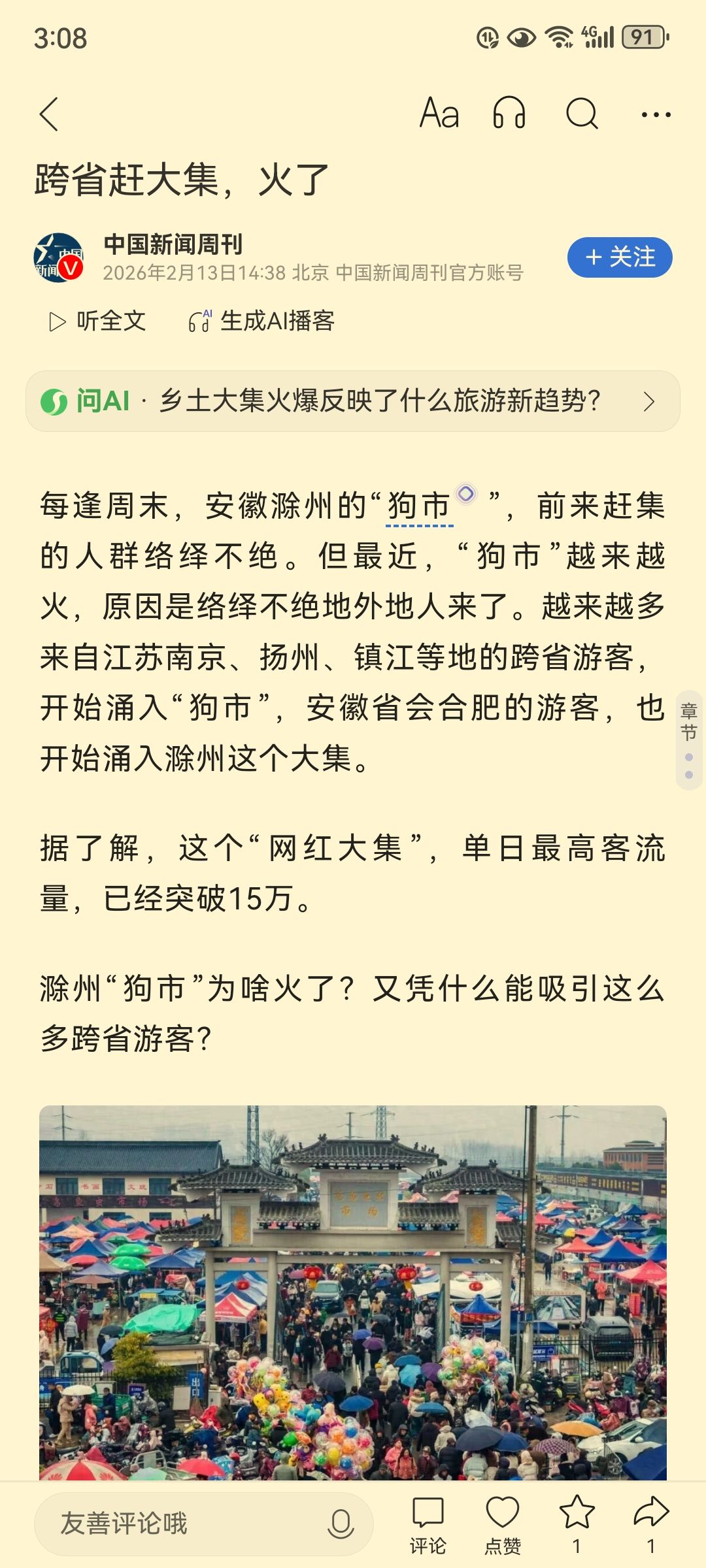The image size is (706, 1568).
Task: Follow 中国新闻周刊 with 关注 button
Action: [619, 257]
